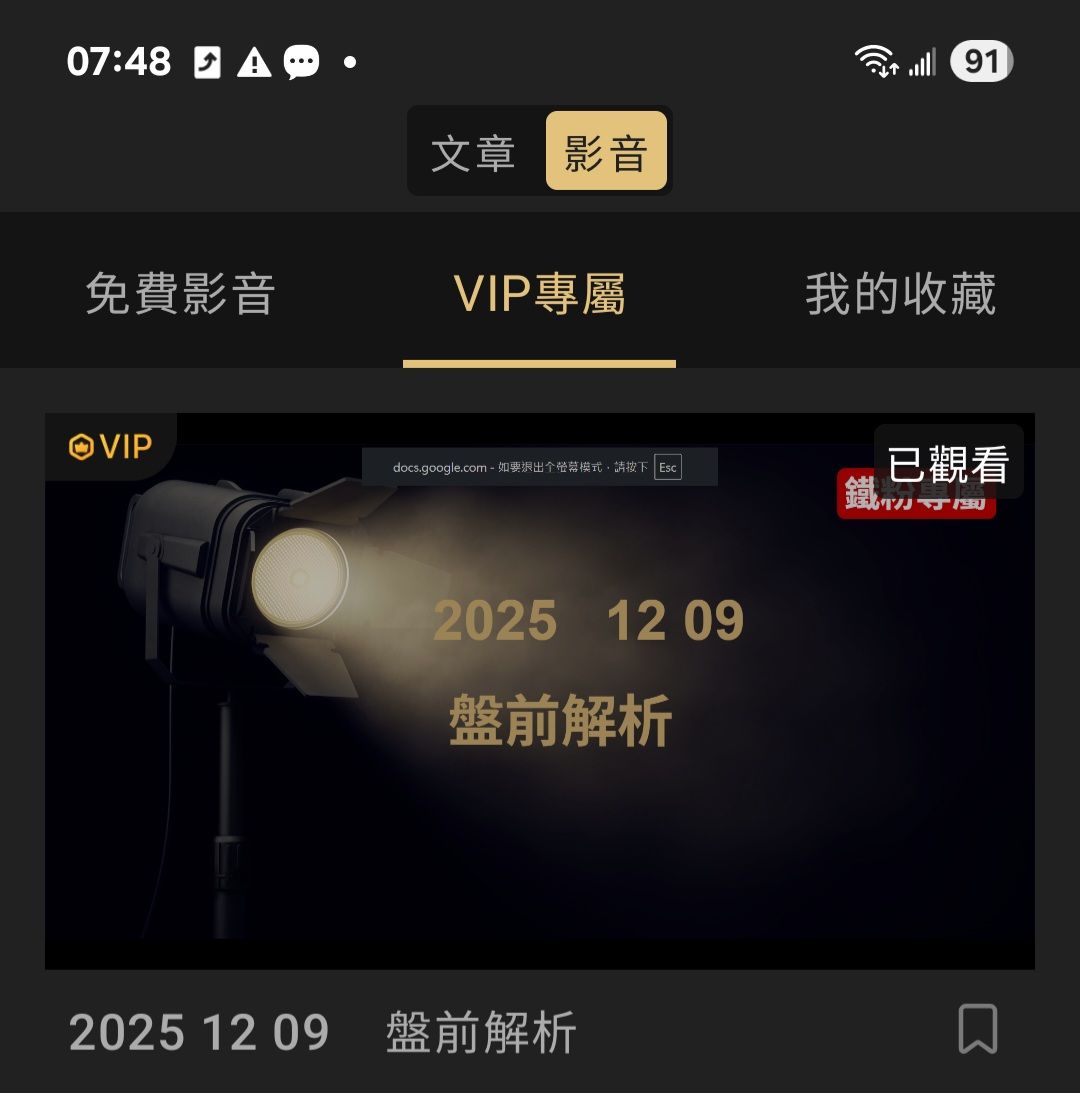The width and height of the screenshot is (1080, 1093).
Task: Tap the 已觀看 watched status label
Action: click(948, 460)
